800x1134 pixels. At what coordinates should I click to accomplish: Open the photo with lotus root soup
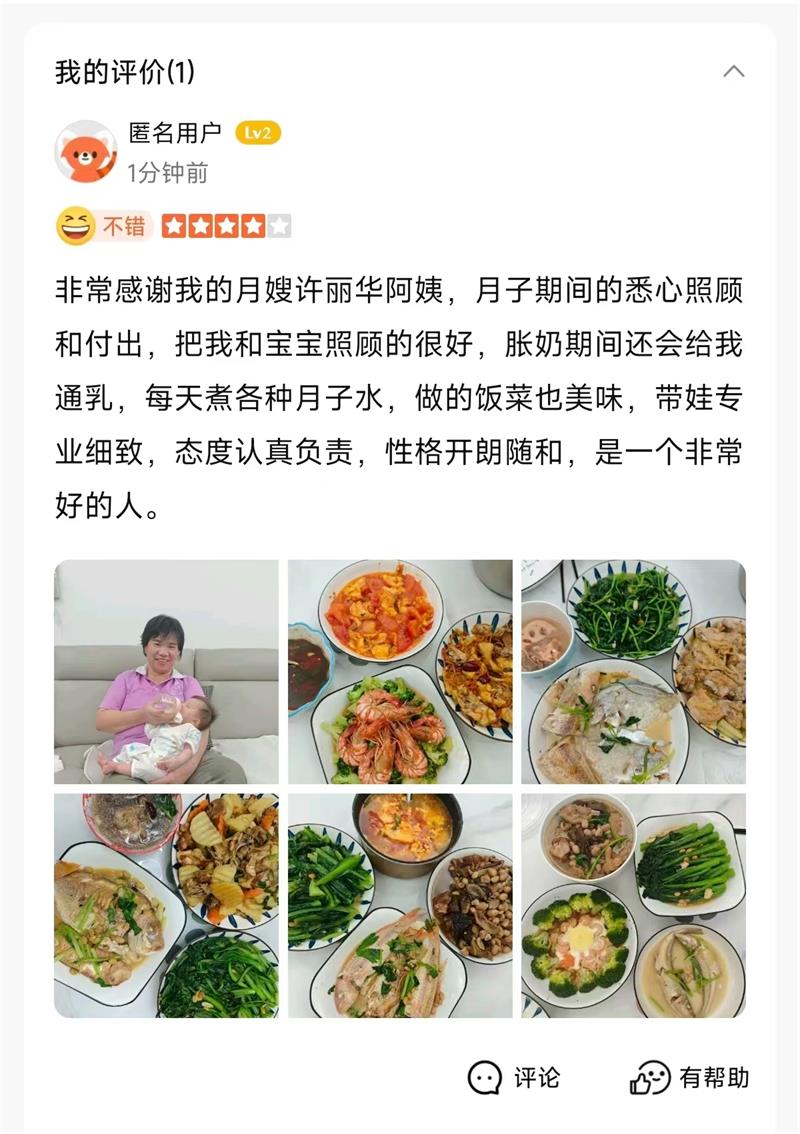tap(633, 672)
